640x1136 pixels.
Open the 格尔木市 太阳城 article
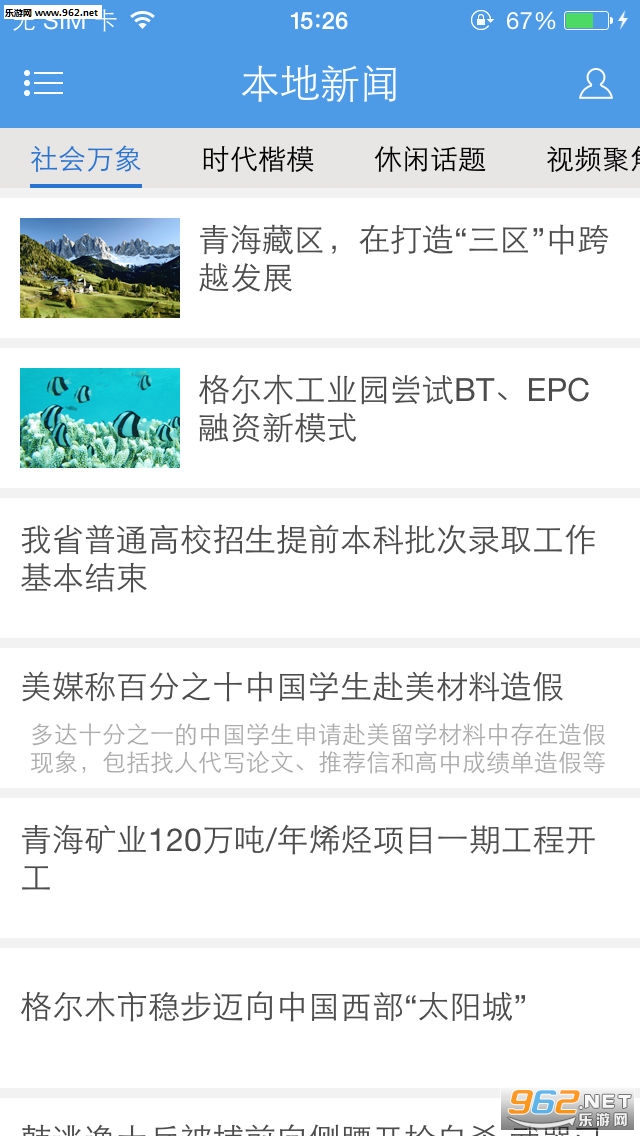[x=320, y=1018]
